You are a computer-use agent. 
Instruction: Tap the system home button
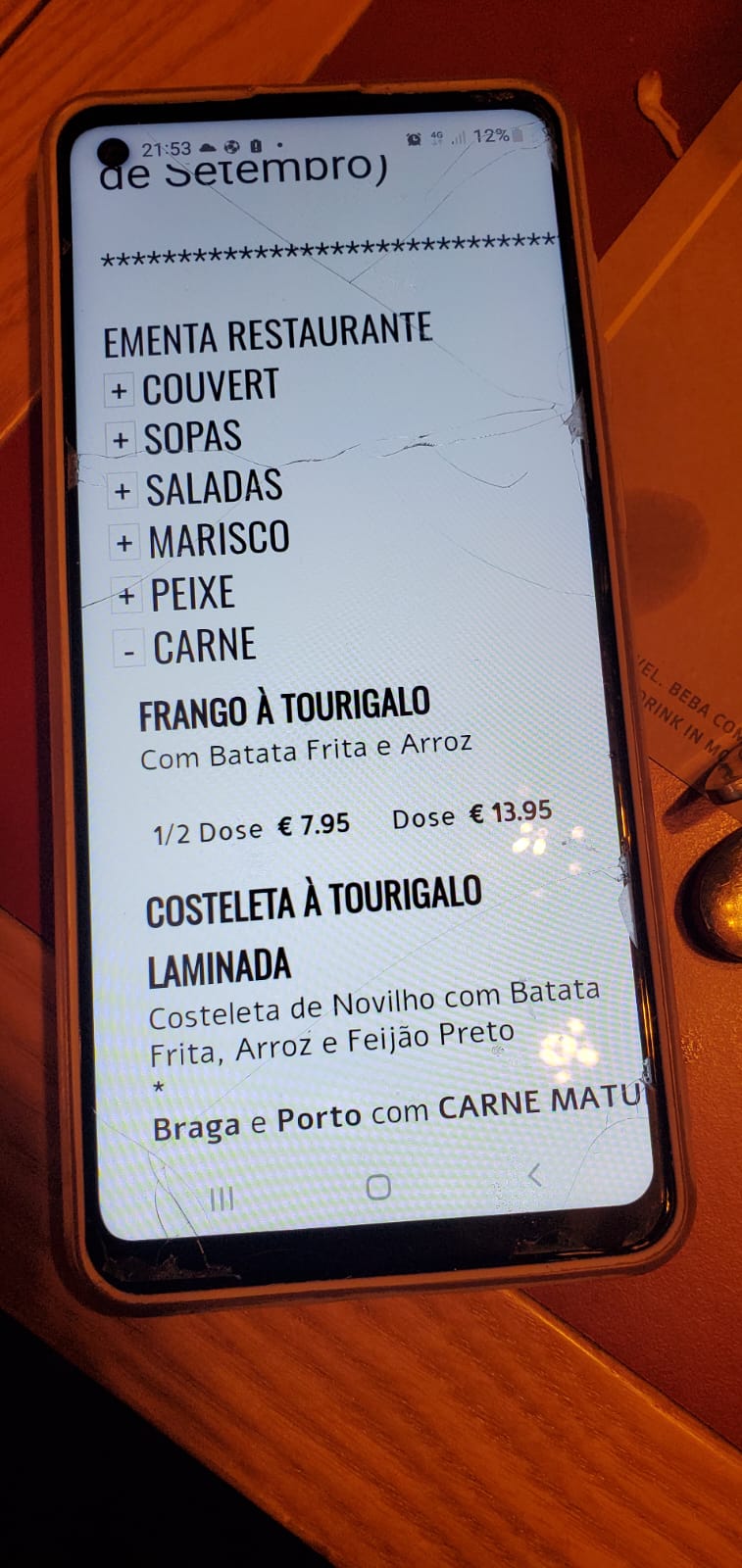click(377, 1188)
